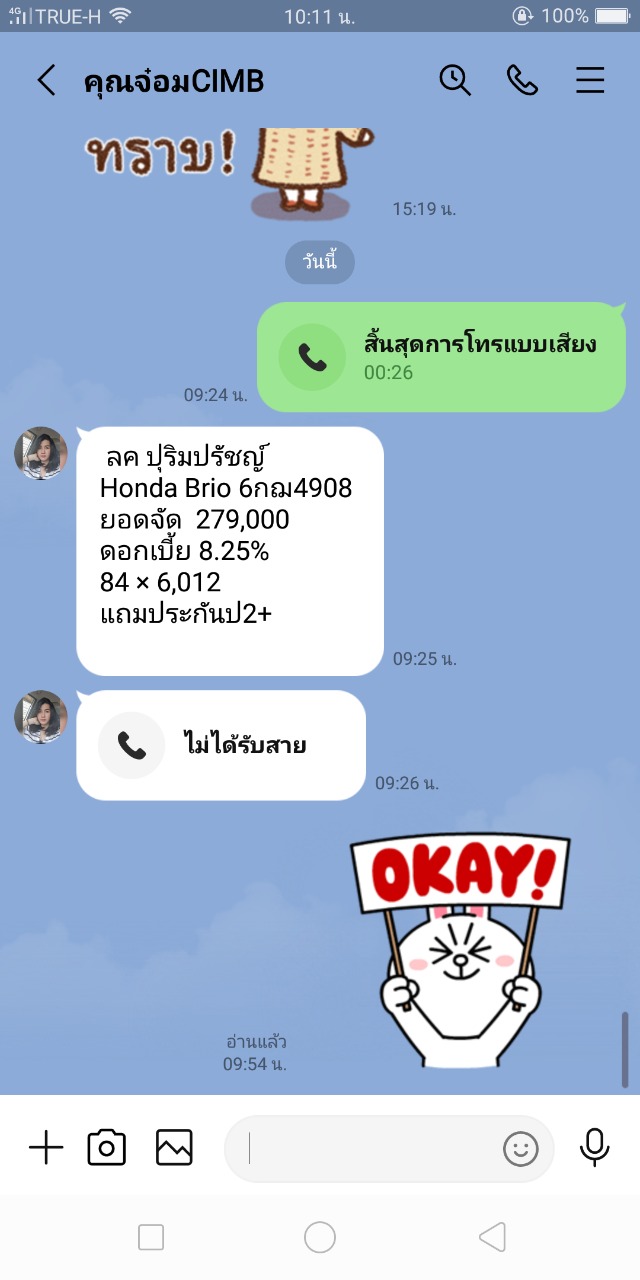Start a call from the chat header
640x1280 pixels.
(522, 81)
